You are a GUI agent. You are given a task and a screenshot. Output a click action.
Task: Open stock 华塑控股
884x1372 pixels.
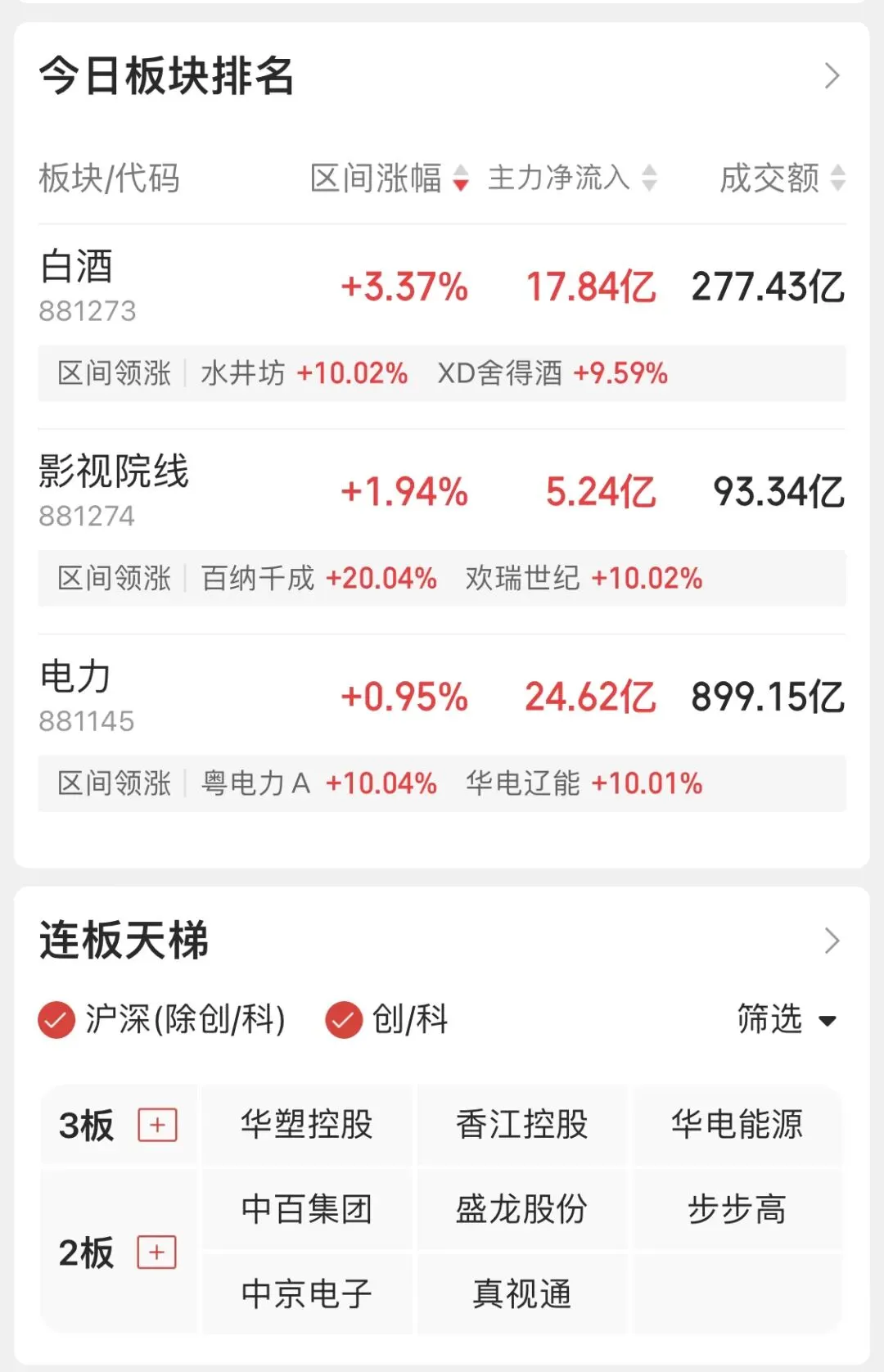307,1125
